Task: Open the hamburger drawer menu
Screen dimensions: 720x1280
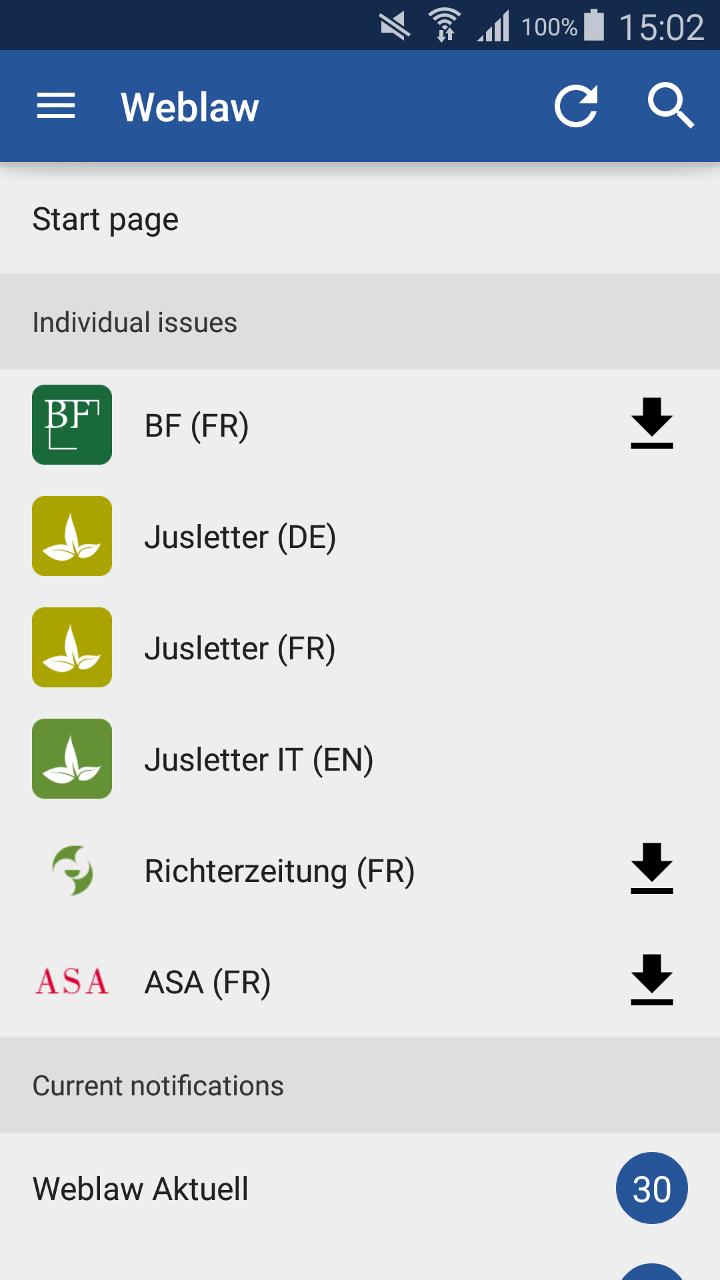Action: coord(56,106)
